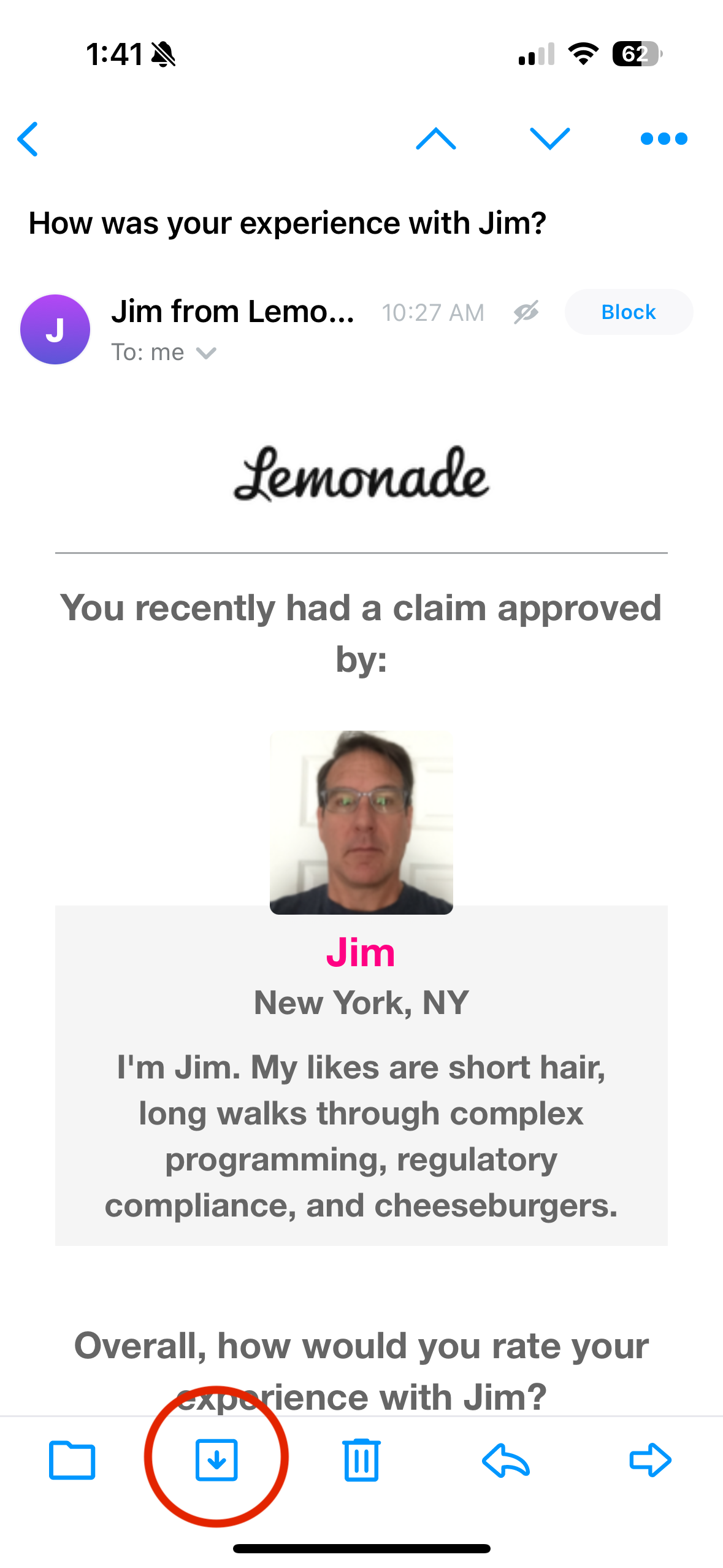Jump to the next email
Screen dimensions: 723x1568
(x=549, y=139)
